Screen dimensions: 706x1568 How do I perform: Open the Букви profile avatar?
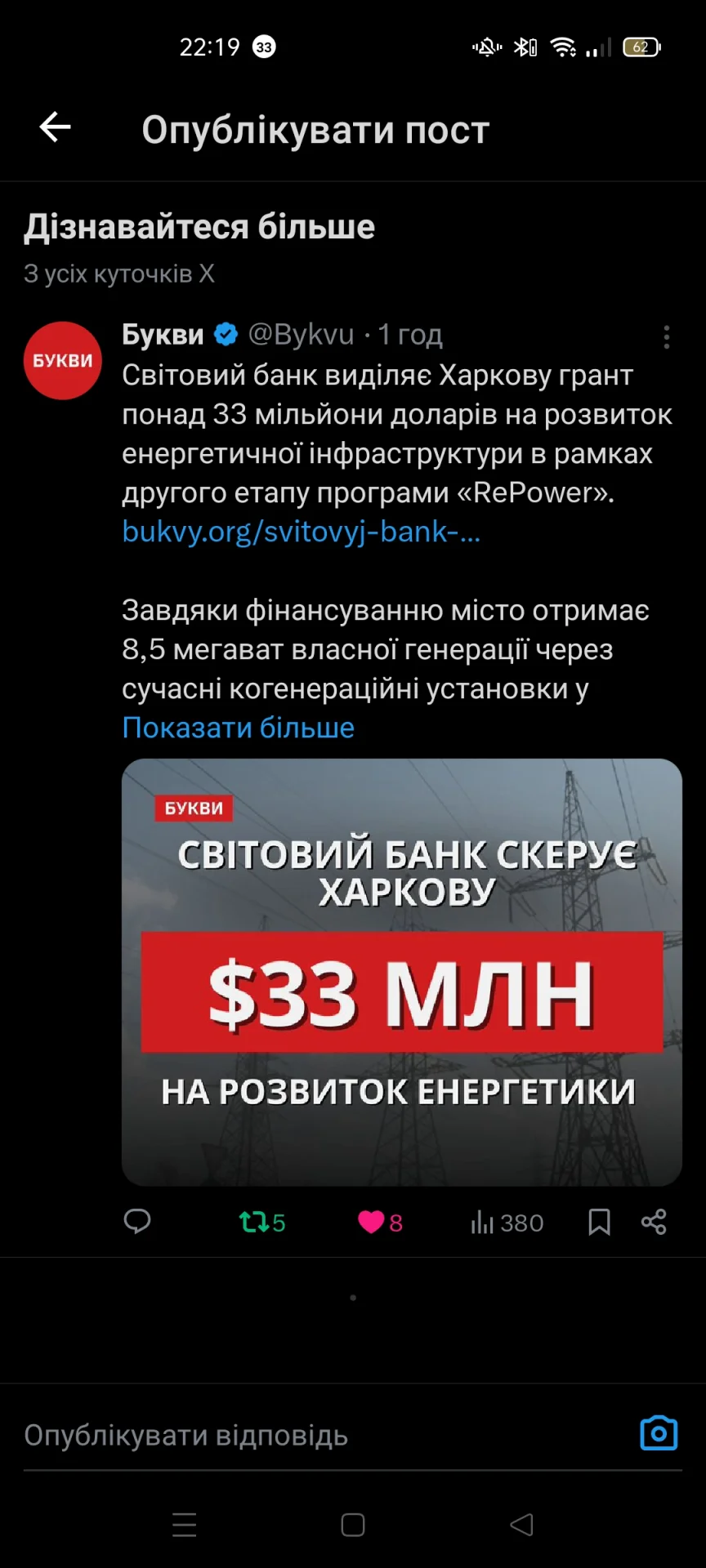click(x=63, y=360)
